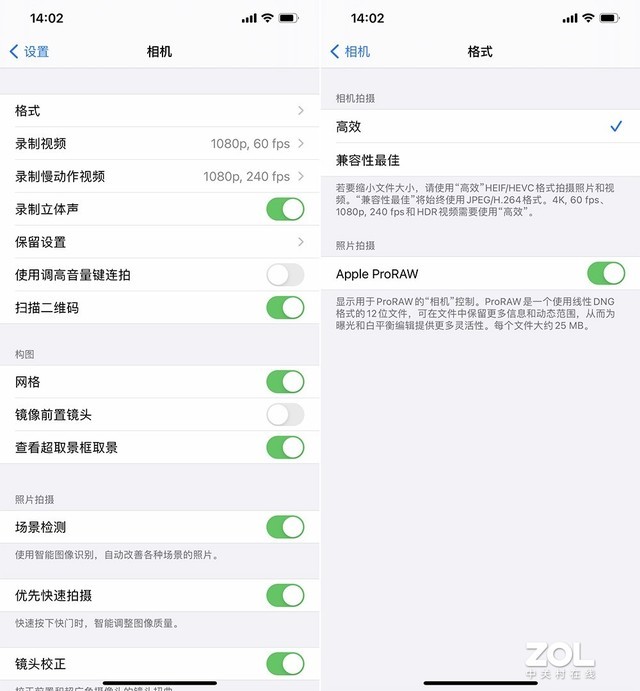Open 录制视频 resolution options

(x=160, y=144)
